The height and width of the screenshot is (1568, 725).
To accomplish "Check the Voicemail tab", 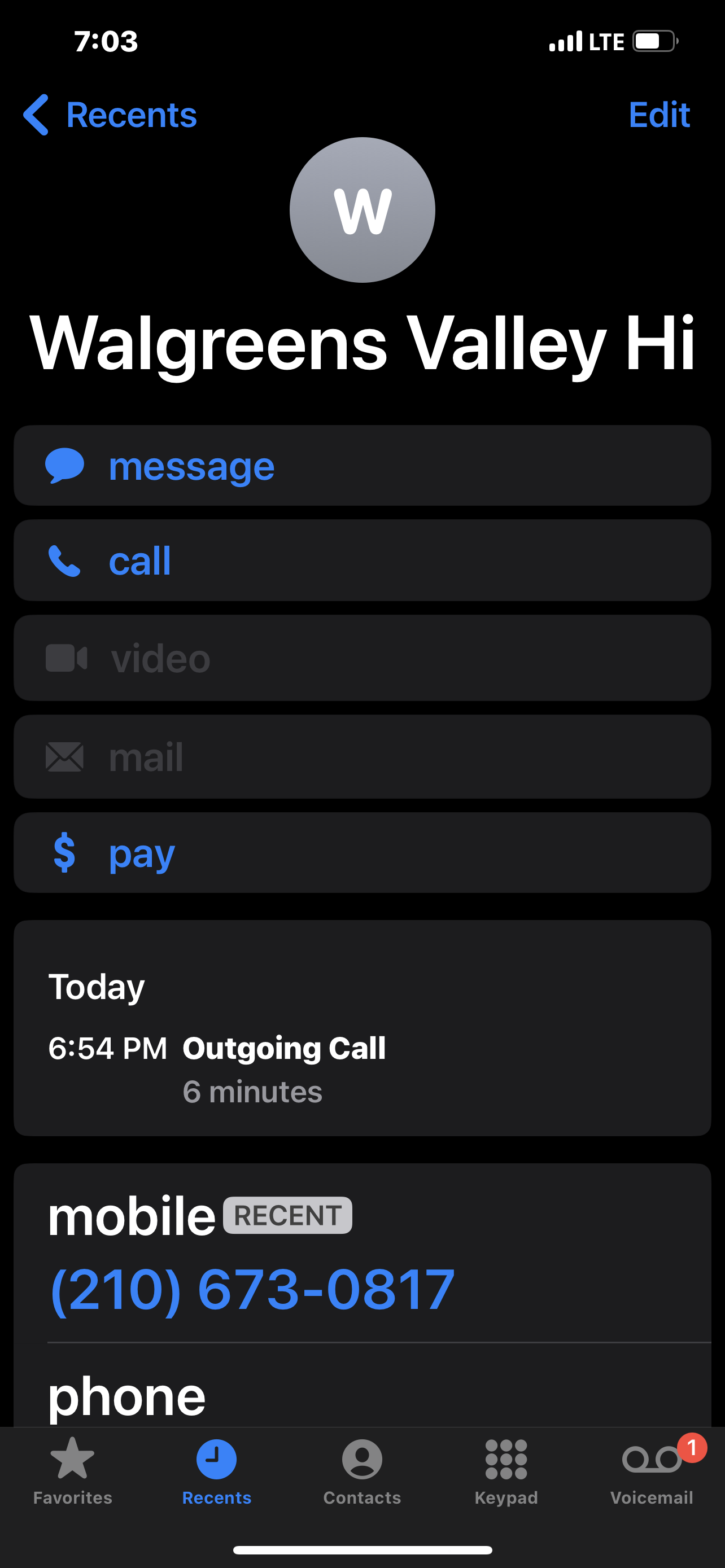I will (652, 1470).
